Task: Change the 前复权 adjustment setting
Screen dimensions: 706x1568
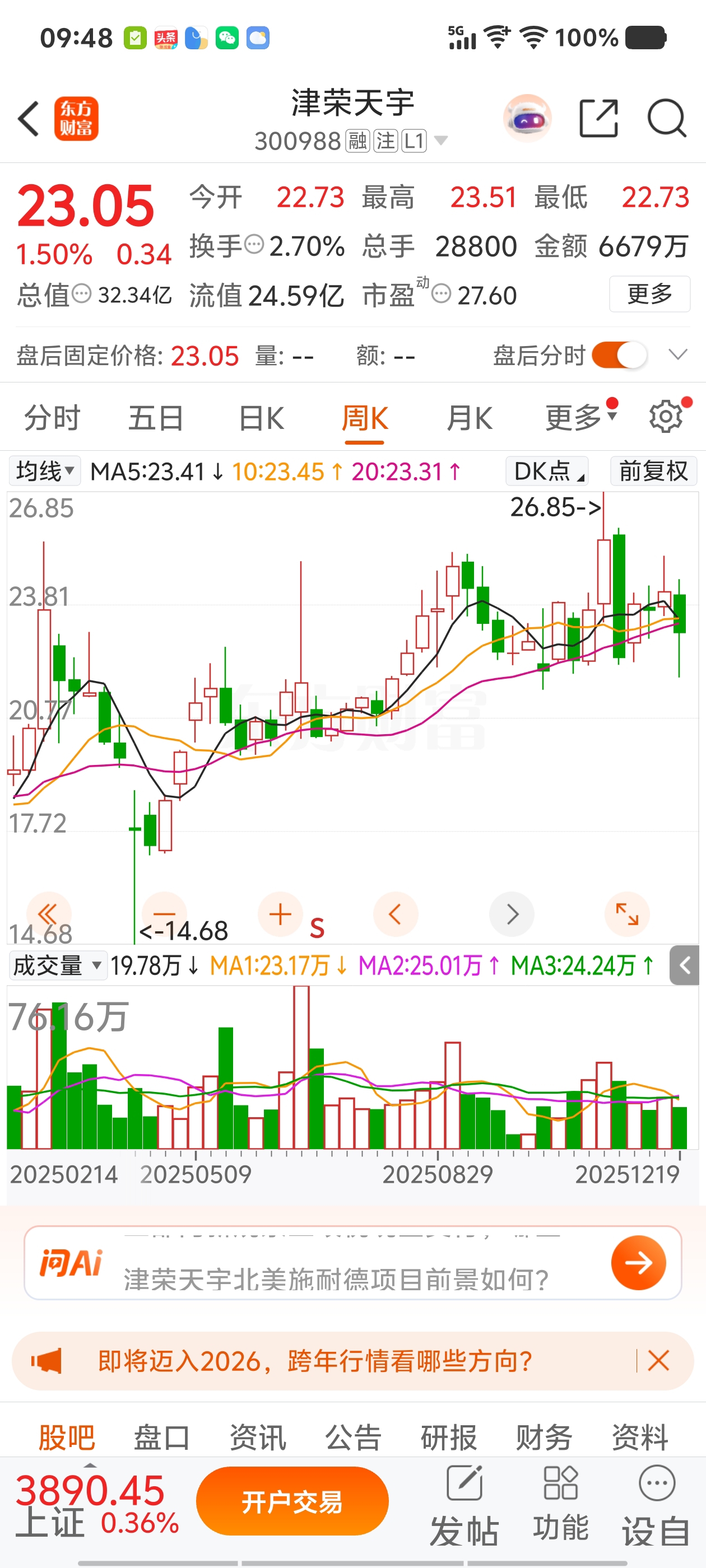Action: 653,472
